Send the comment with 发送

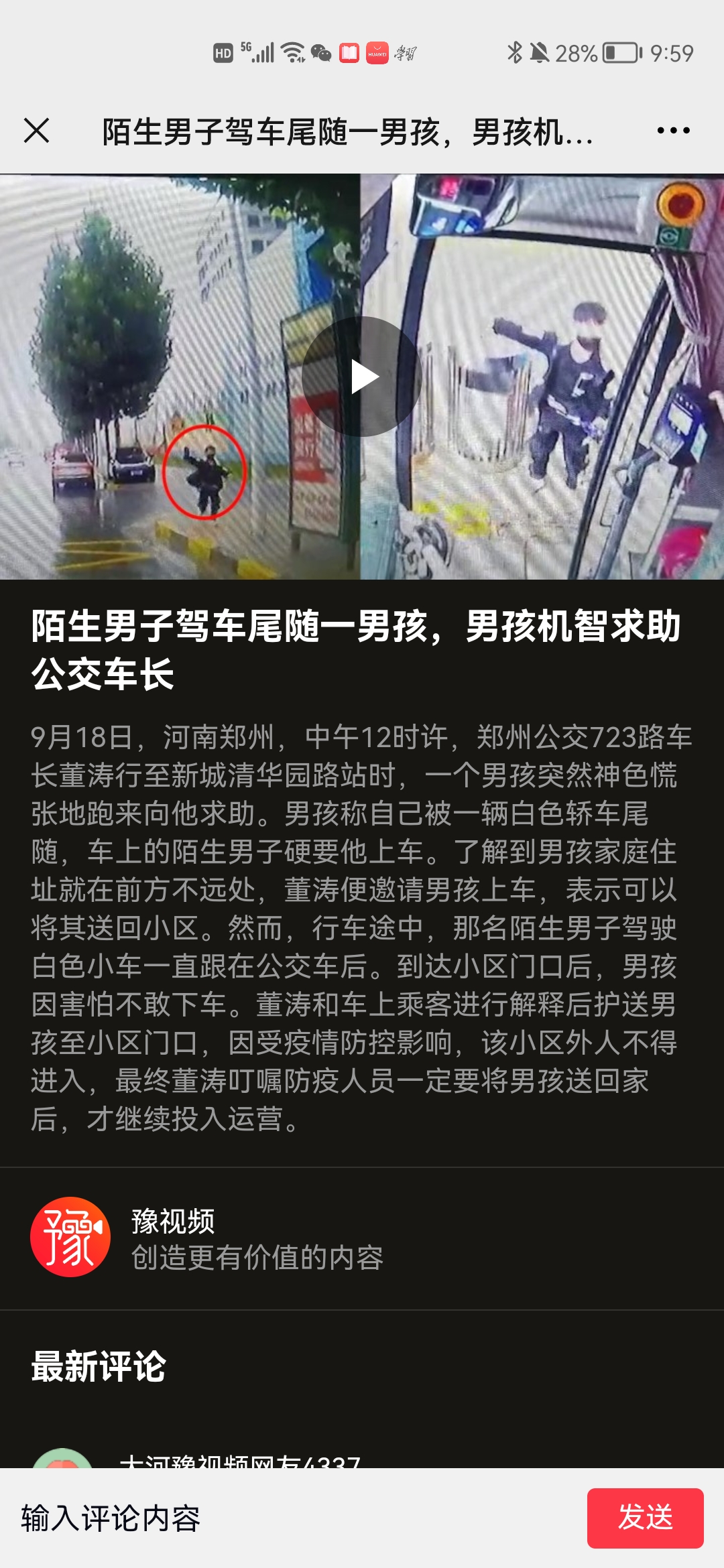pyautogui.click(x=645, y=1518)
